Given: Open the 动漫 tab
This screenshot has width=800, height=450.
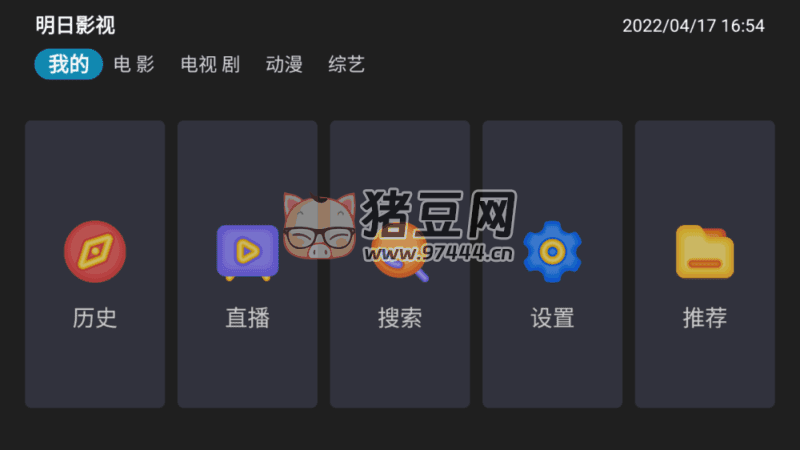Looking at the screenshot, I should [284, 65].
